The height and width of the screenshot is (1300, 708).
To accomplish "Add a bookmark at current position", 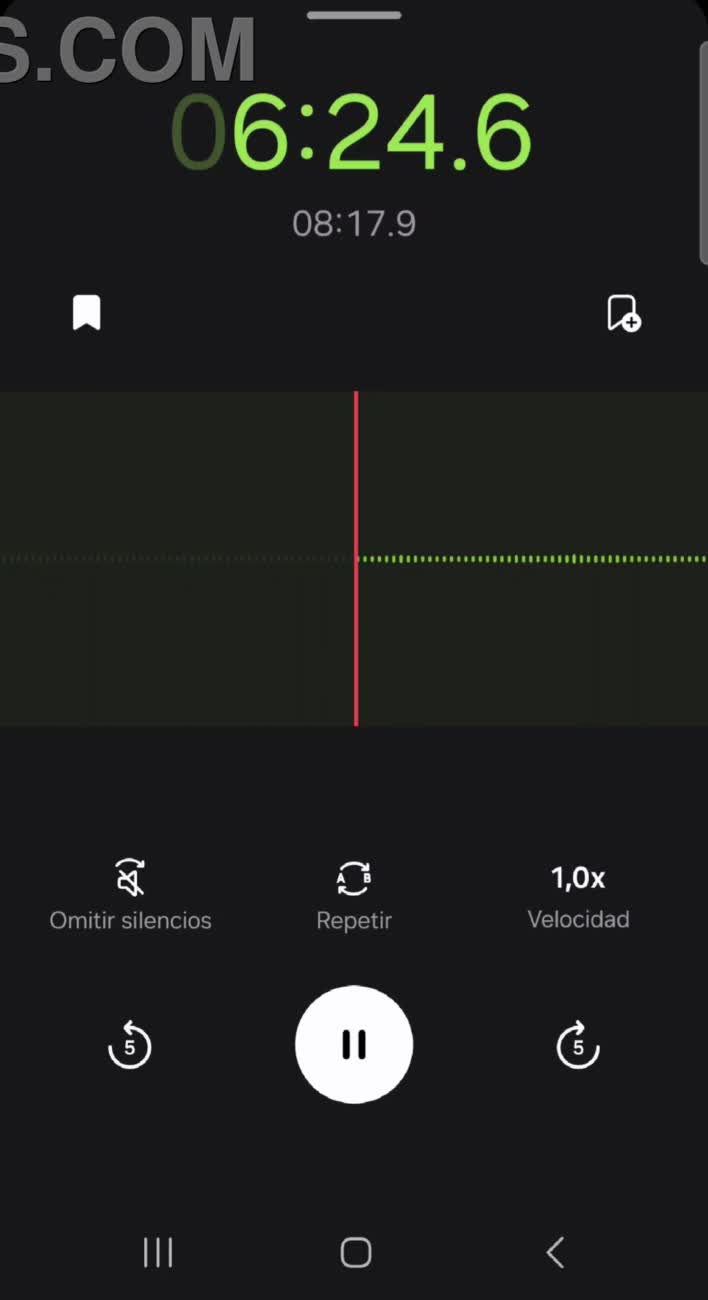I will [x=624, y=313].
